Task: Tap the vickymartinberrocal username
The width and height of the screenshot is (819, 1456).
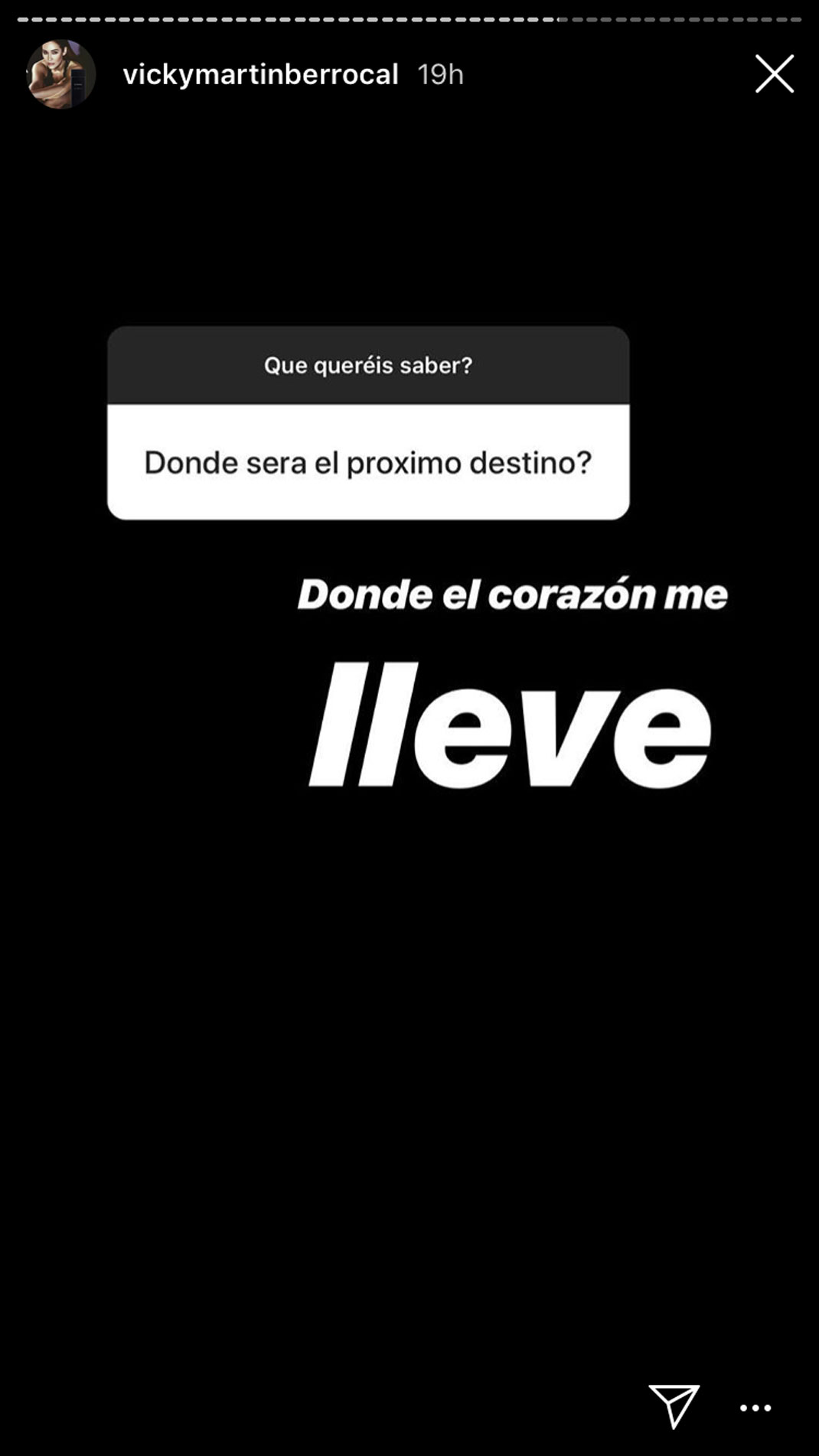Action: click(260, 75)
